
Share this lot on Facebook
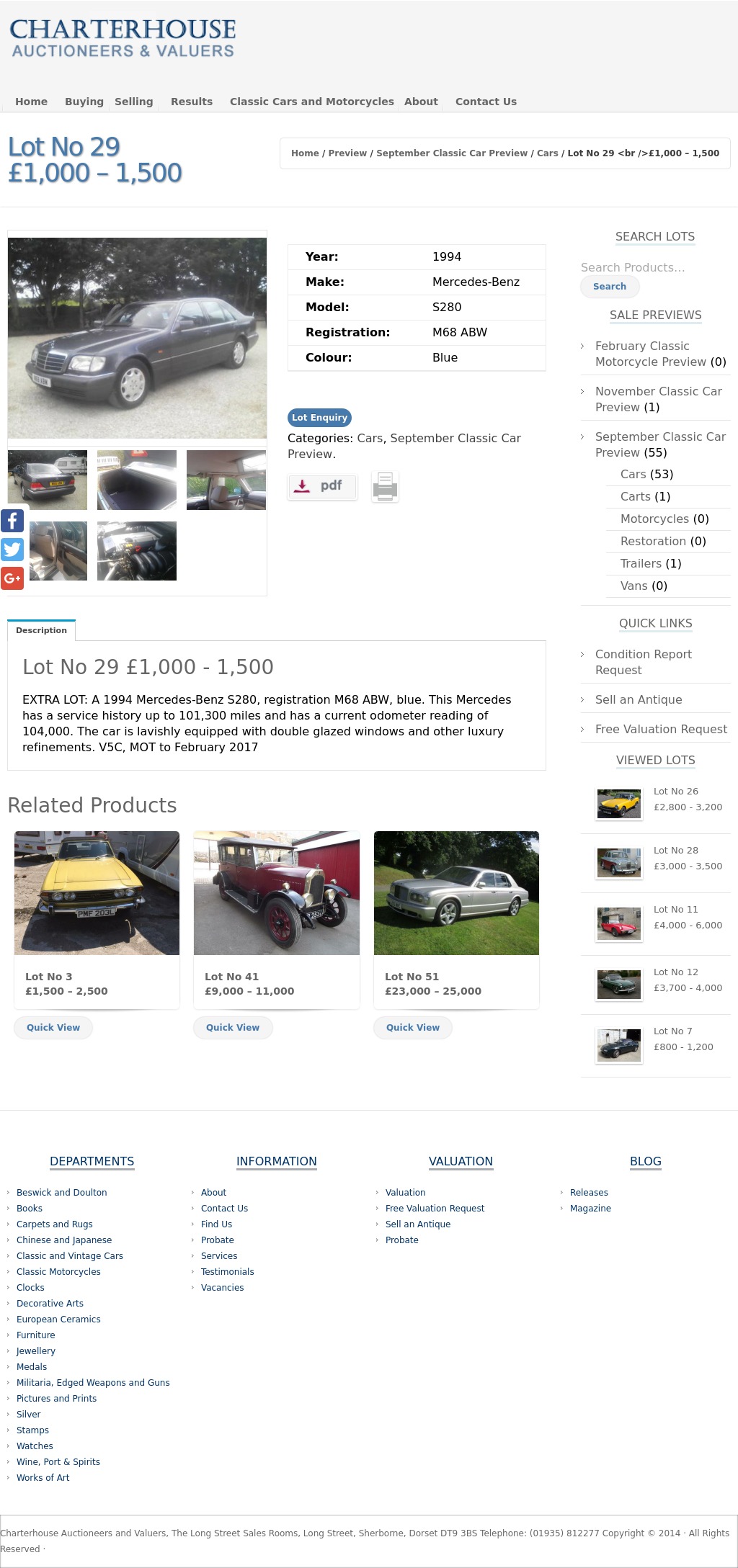12,520
